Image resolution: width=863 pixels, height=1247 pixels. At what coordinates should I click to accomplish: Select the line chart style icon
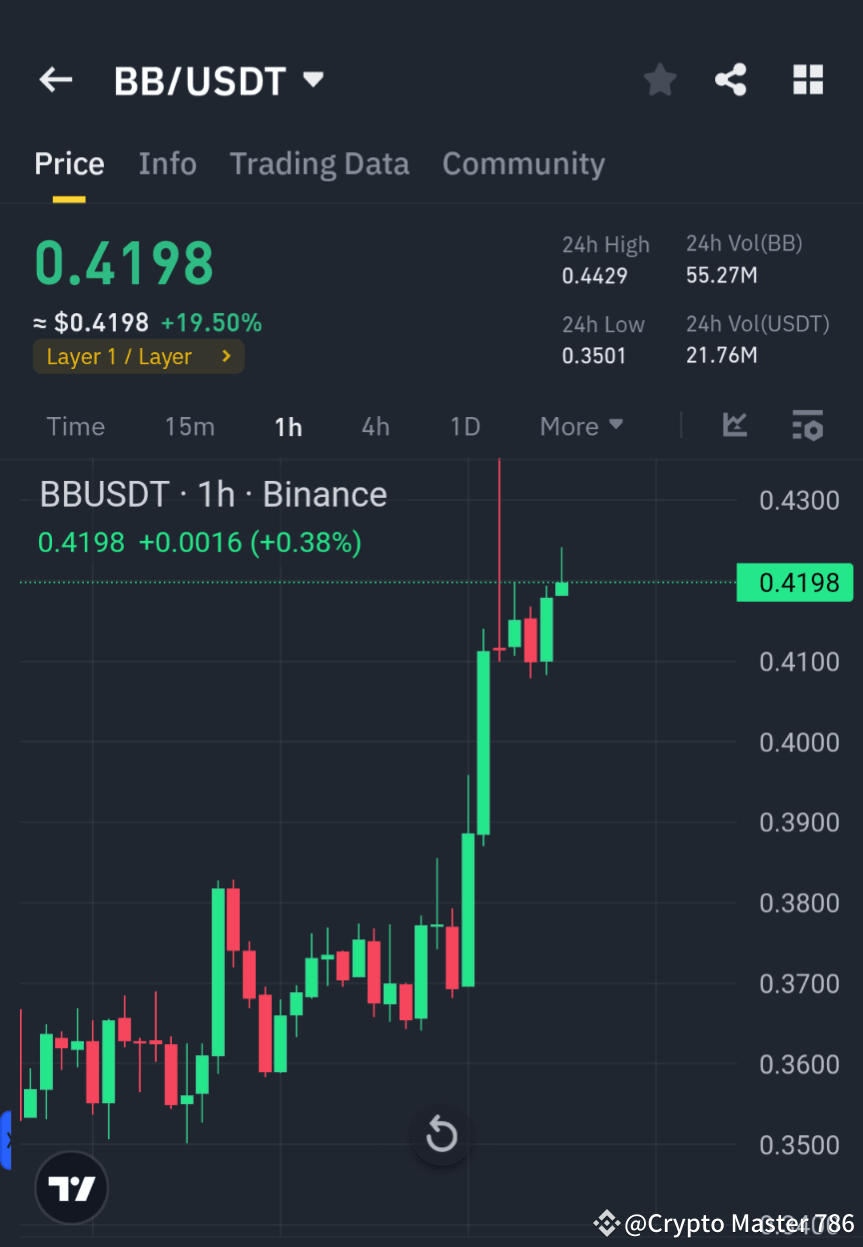(x=735, y=425)
